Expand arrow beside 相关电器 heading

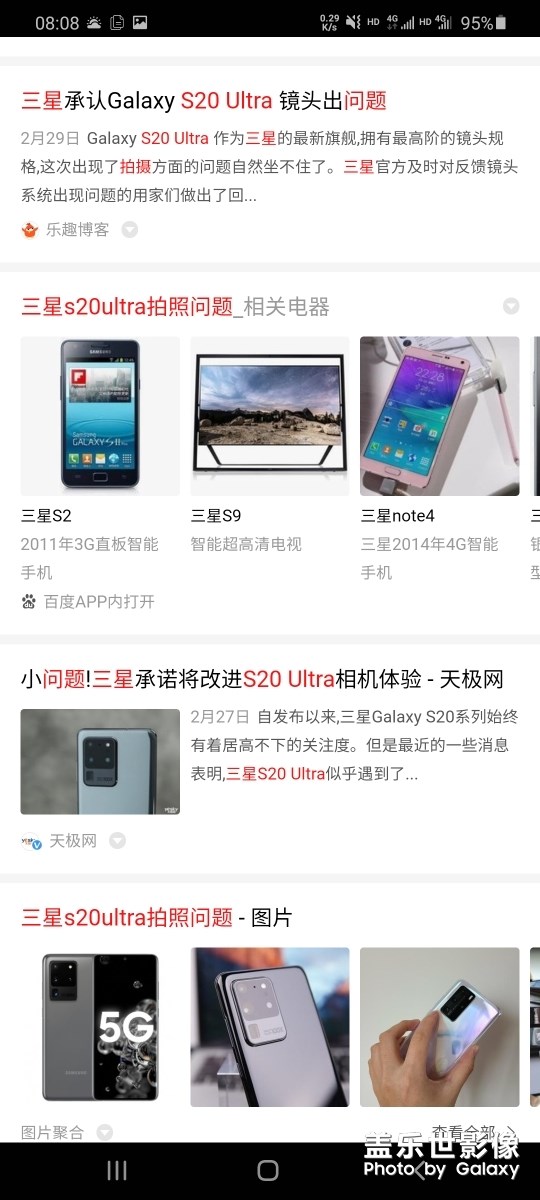pyautogui.click(x=511, y=306)
